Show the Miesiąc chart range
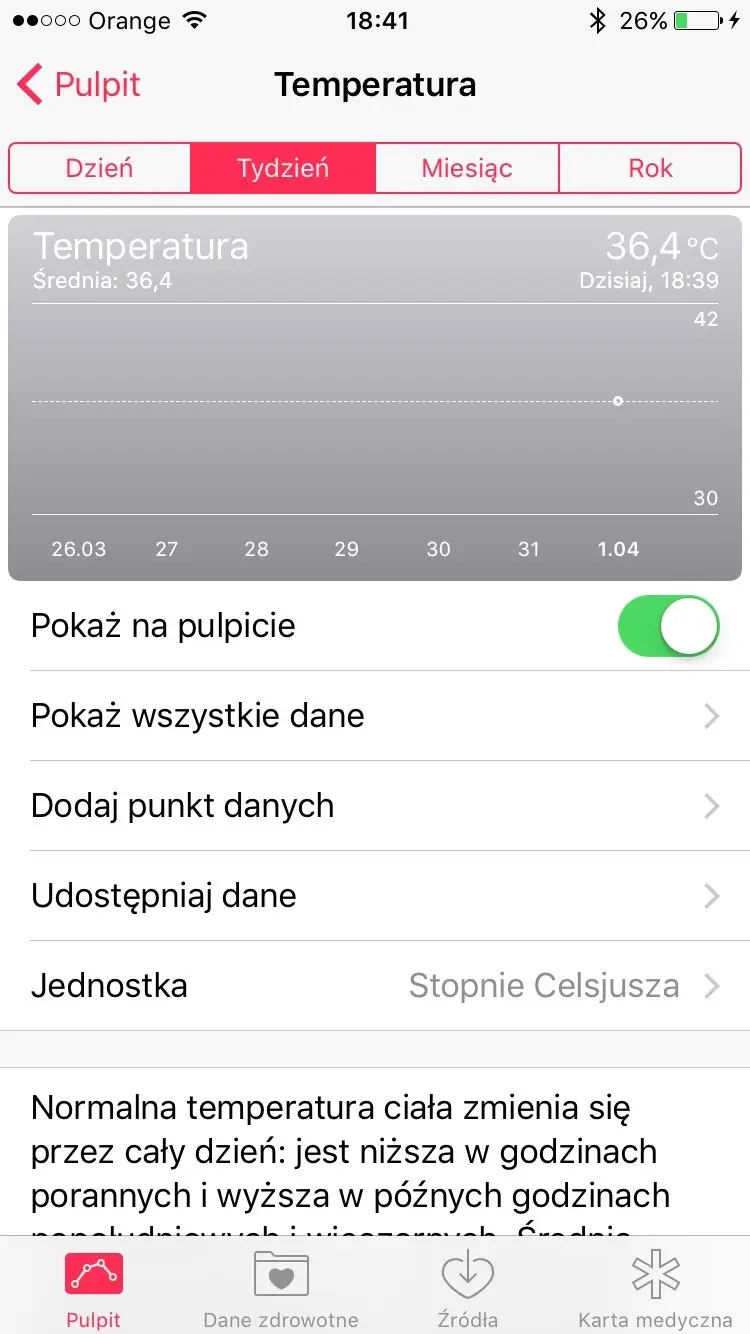Screen dimensions: 750x1334 [x=467, y=168]
